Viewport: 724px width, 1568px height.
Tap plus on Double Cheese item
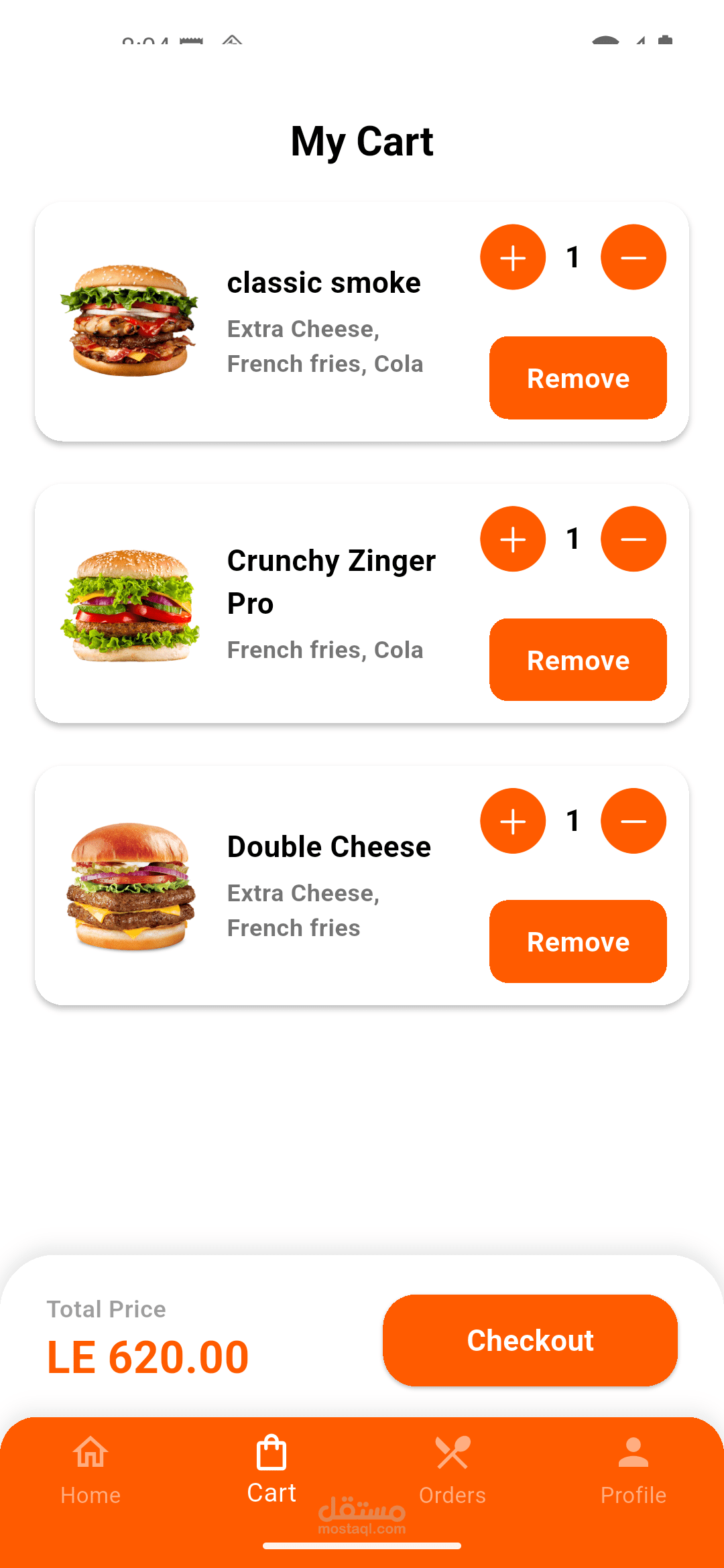pyautogui.click(x=513, y=821)
